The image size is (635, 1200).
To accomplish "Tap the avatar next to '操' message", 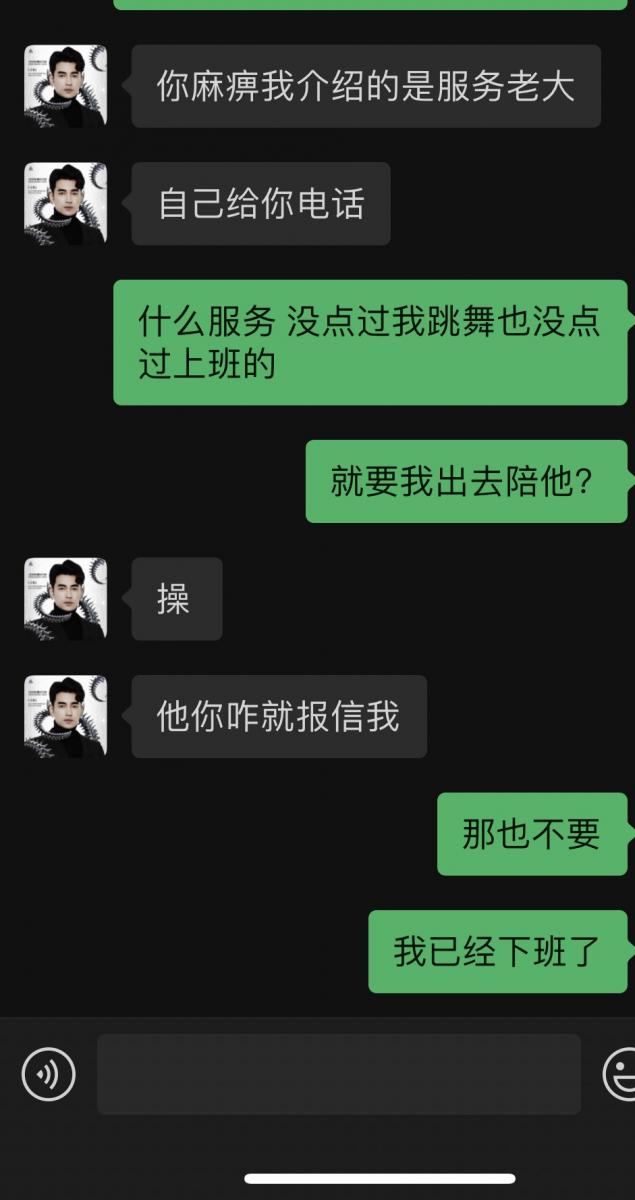I will point(65,599).
